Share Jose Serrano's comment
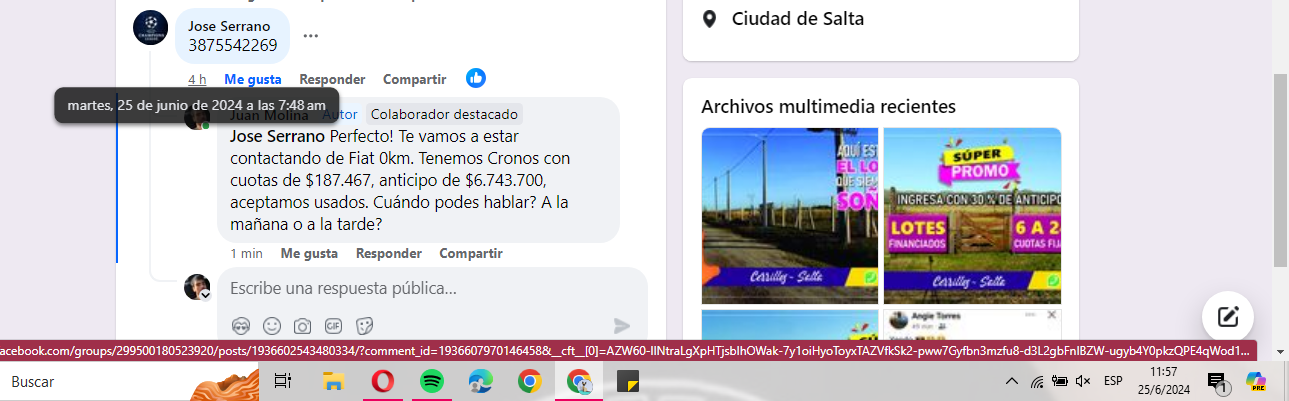1289x401 pixels. pyautogui.click(x=414, y=79)
